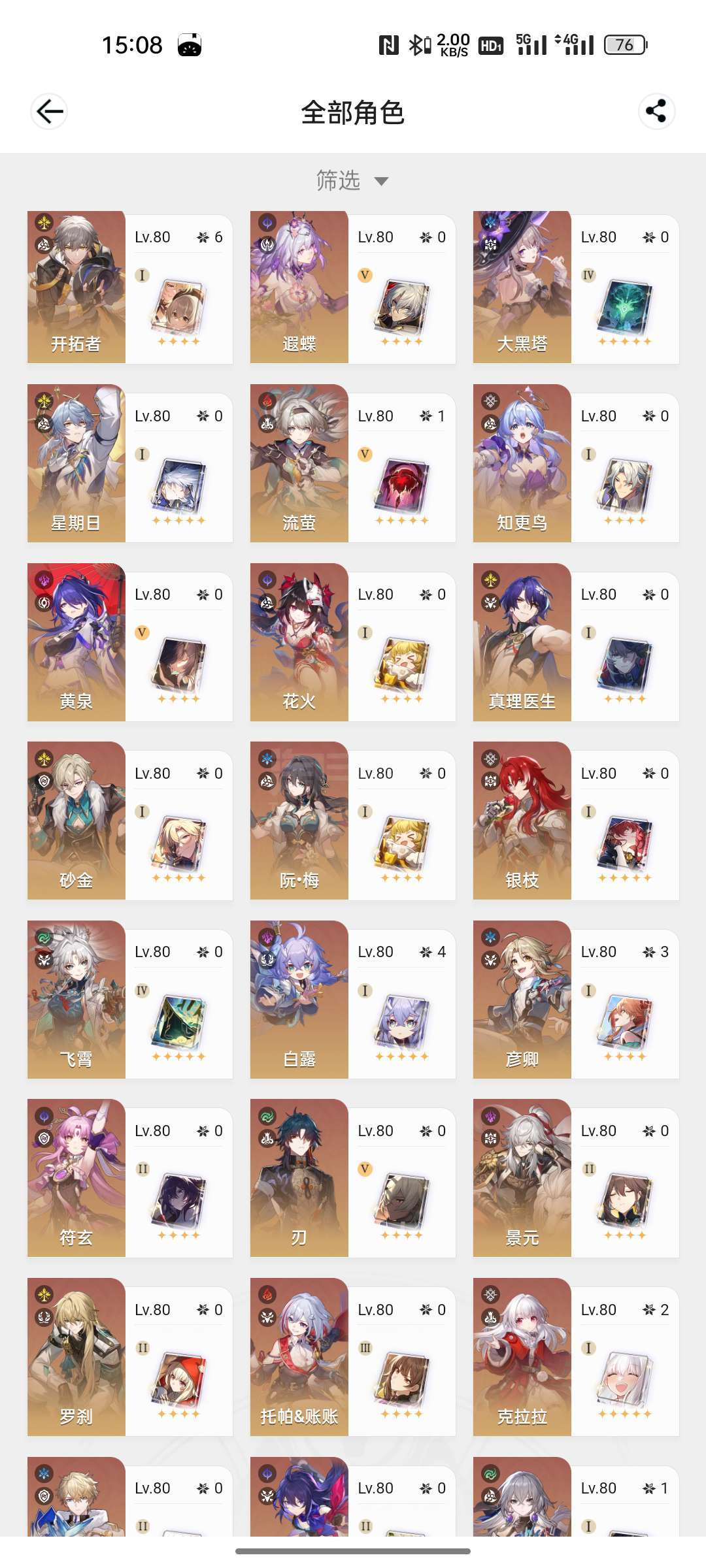
Task: Tap the 知更鸟 character card
Action: pos(576,463)
